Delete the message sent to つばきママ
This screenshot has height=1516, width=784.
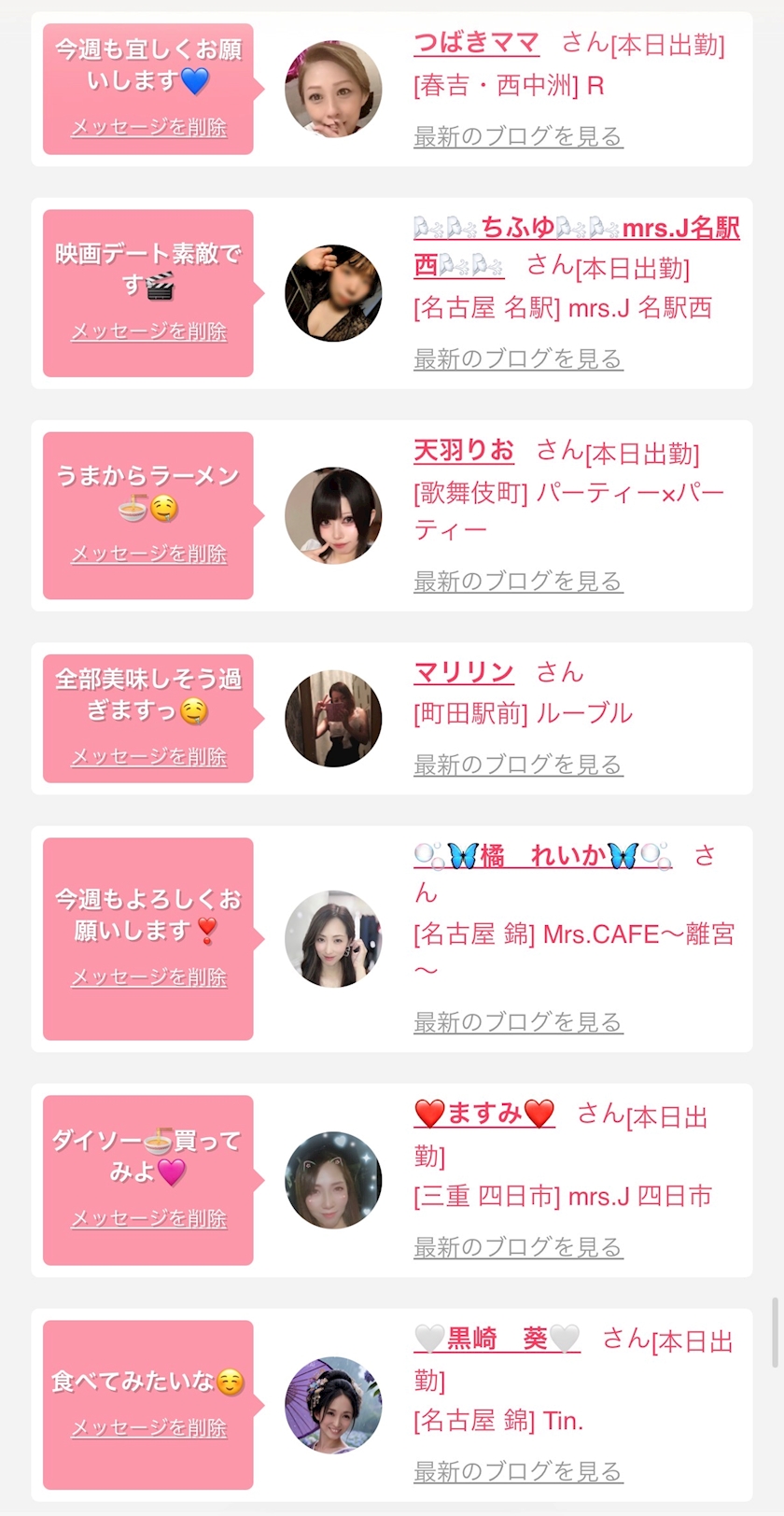coord(148,127)
